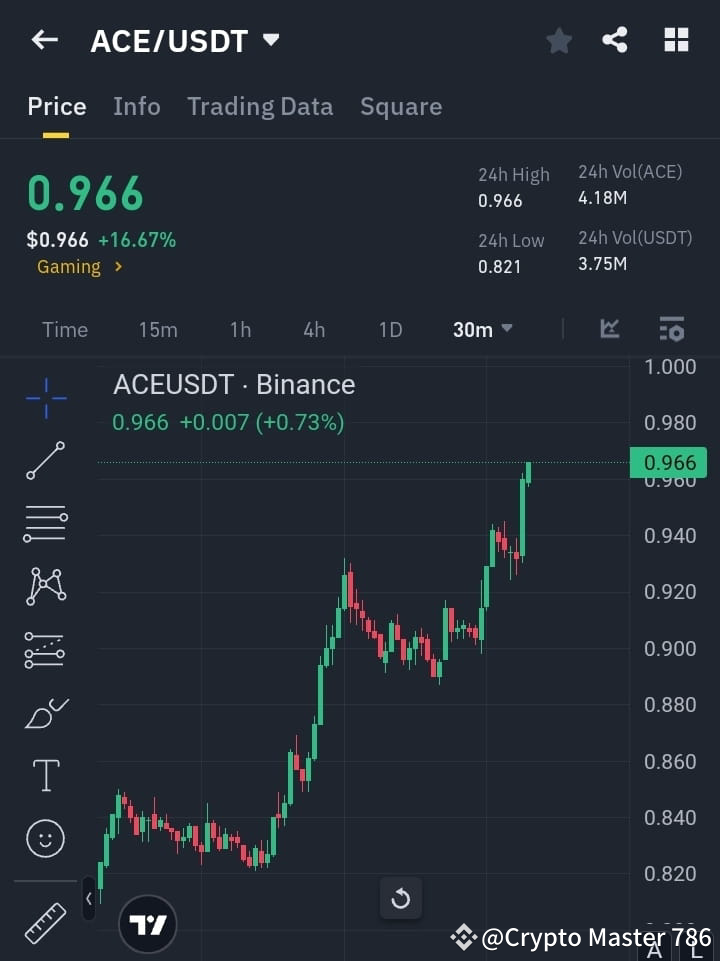Select the trend line drawing tool
The image size is (720, 961).
pos(45,462)
